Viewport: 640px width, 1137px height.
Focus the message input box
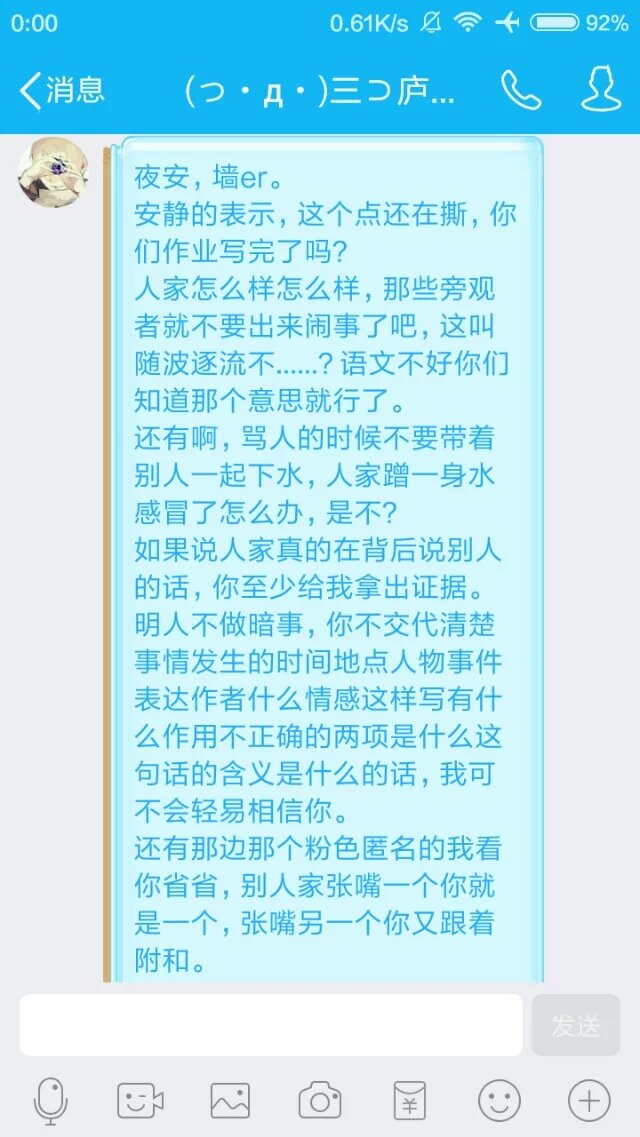pos(271,1024)
